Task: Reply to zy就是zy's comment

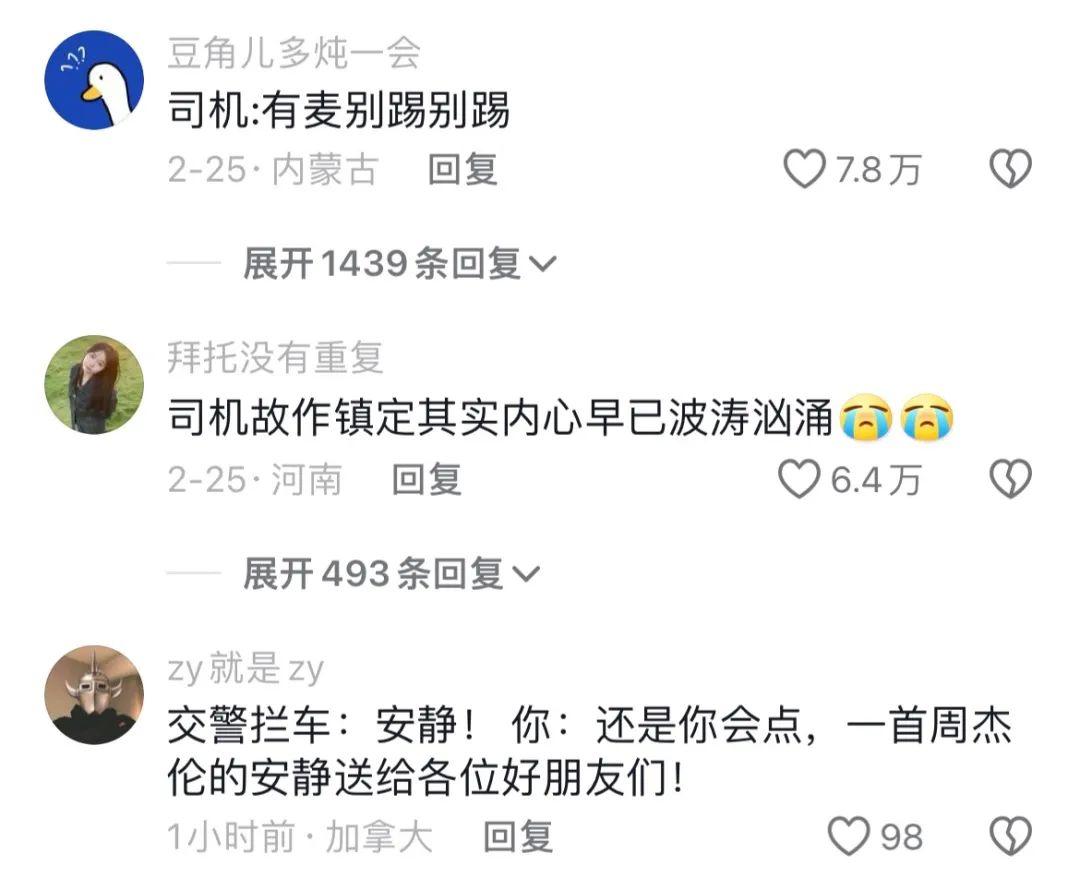Action: pos(518,836)
